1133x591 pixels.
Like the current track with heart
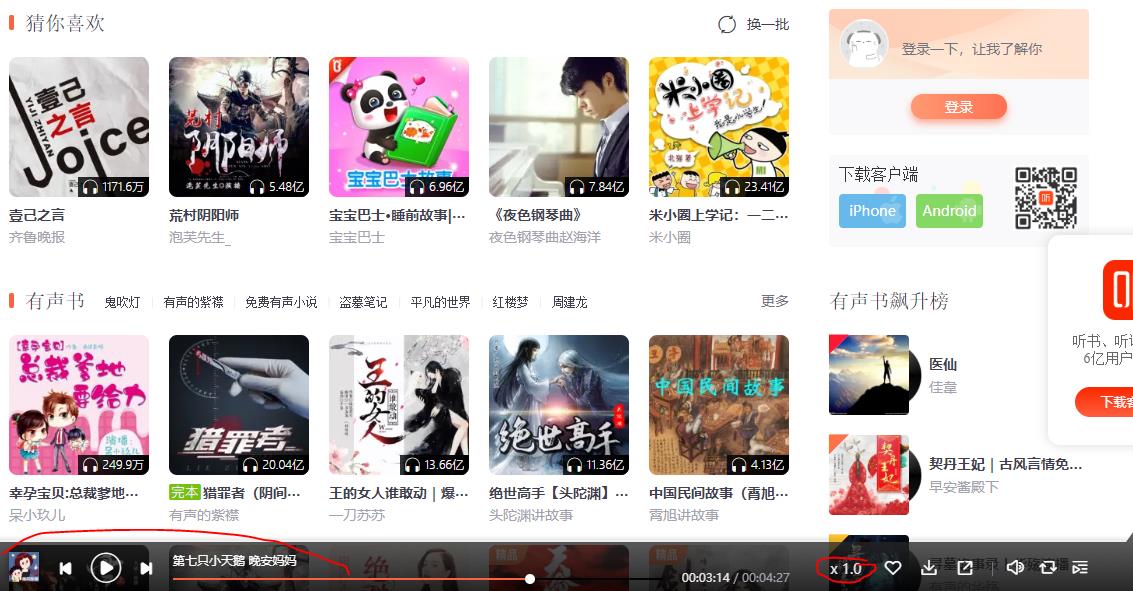point(893,568)
